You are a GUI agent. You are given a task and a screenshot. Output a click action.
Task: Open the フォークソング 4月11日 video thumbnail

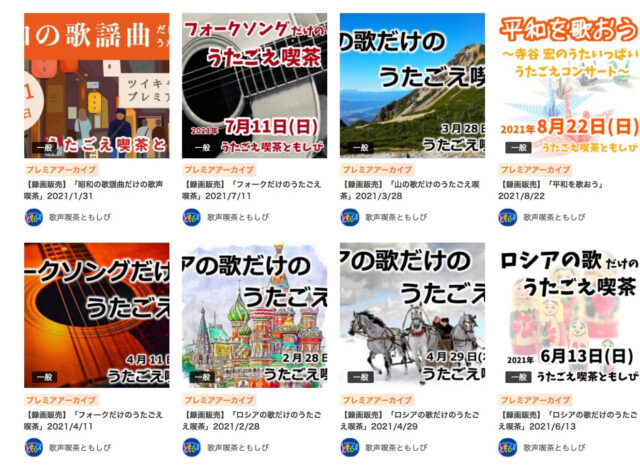pos(96,314)
